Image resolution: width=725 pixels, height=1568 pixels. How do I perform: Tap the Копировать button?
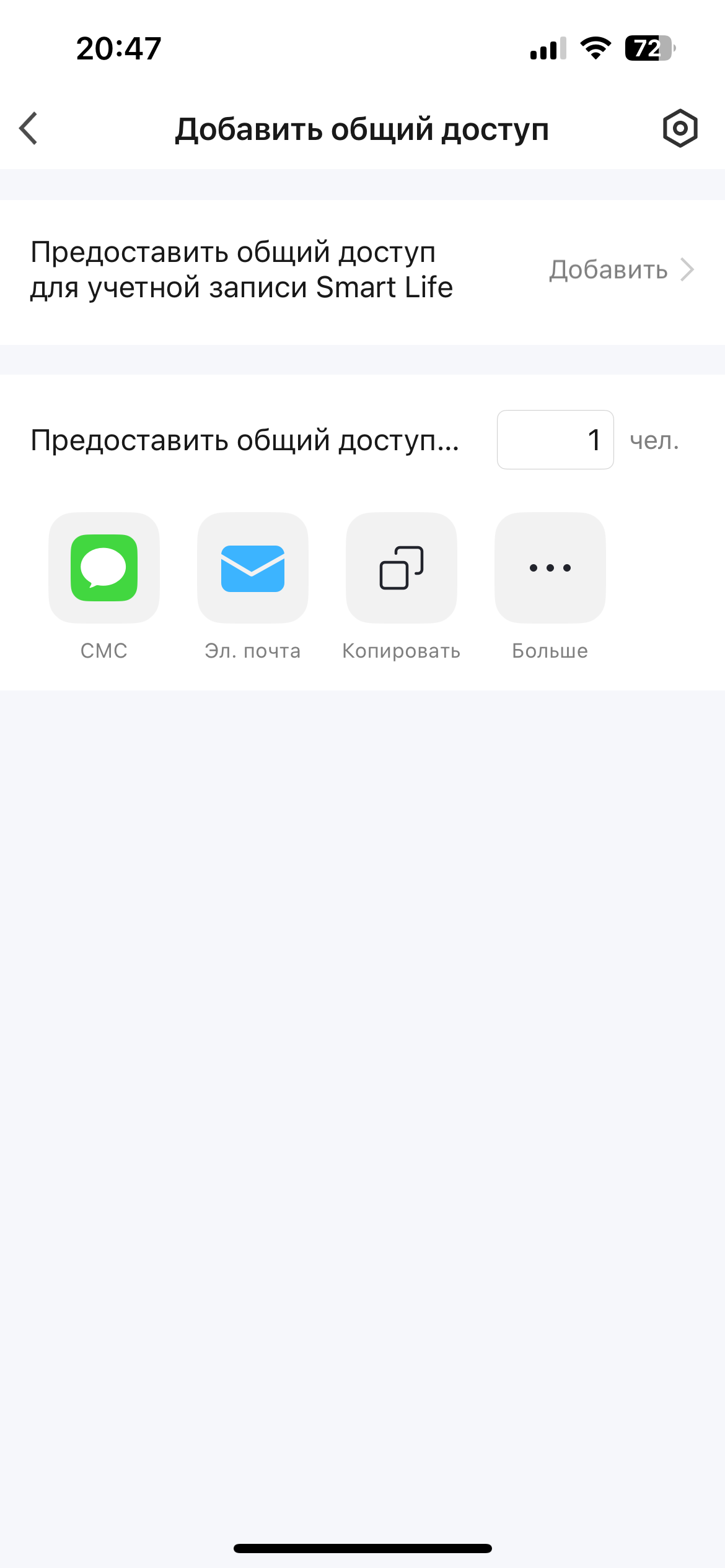tap(402, 568)
